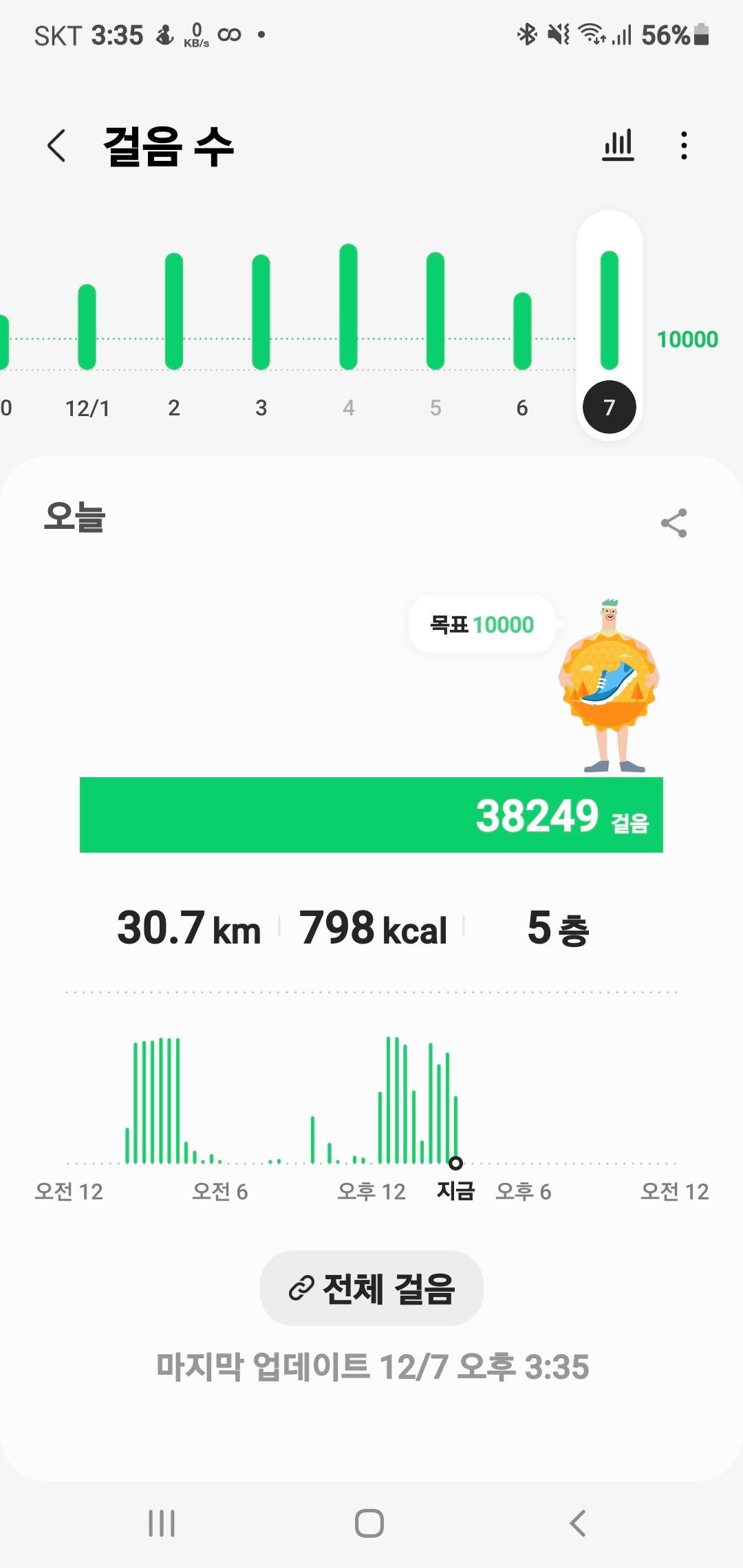Open the step trends chart icon
743x1568 pixels.
(618, 145)
